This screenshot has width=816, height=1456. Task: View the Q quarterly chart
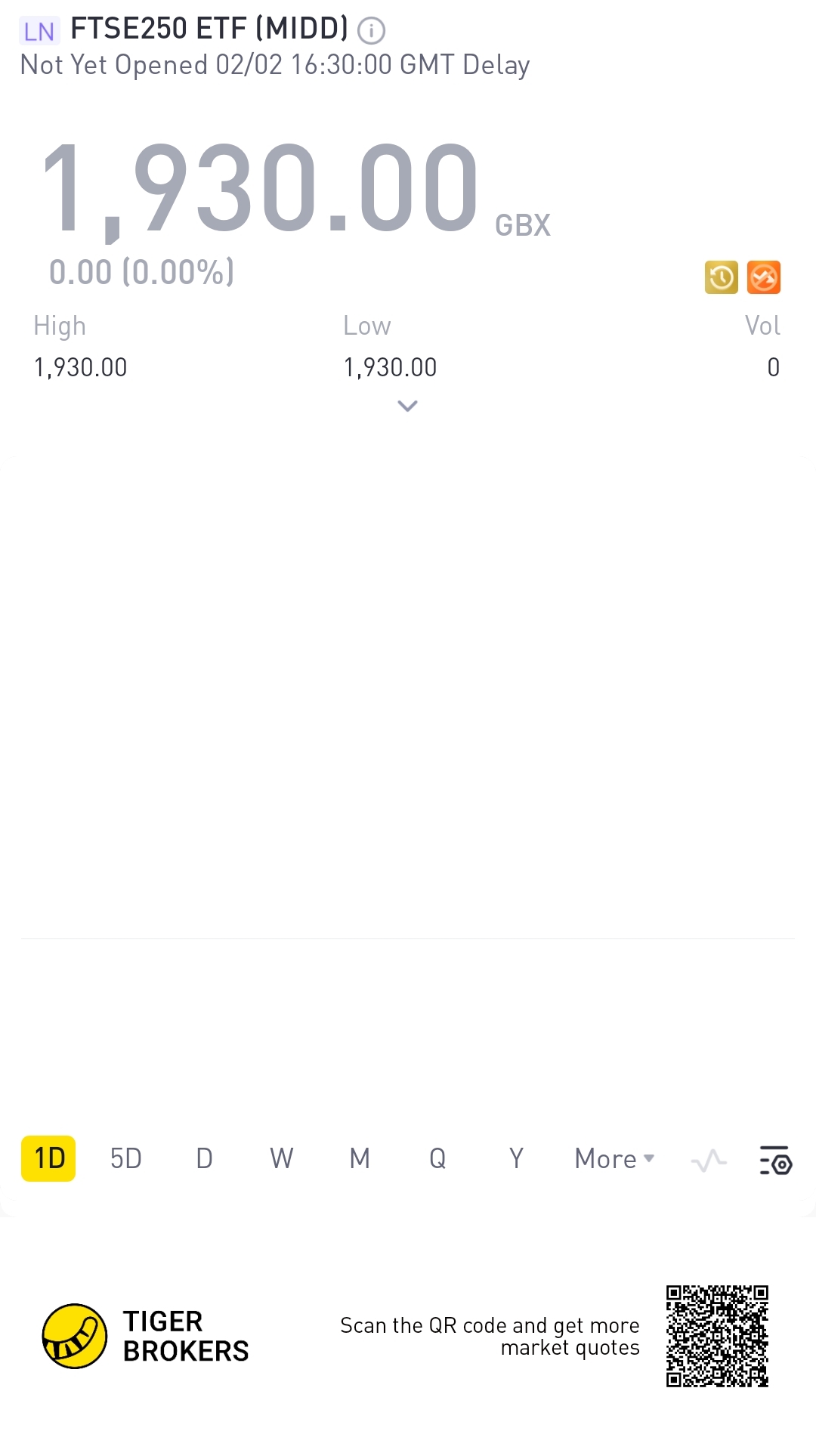pos(437,1158)
